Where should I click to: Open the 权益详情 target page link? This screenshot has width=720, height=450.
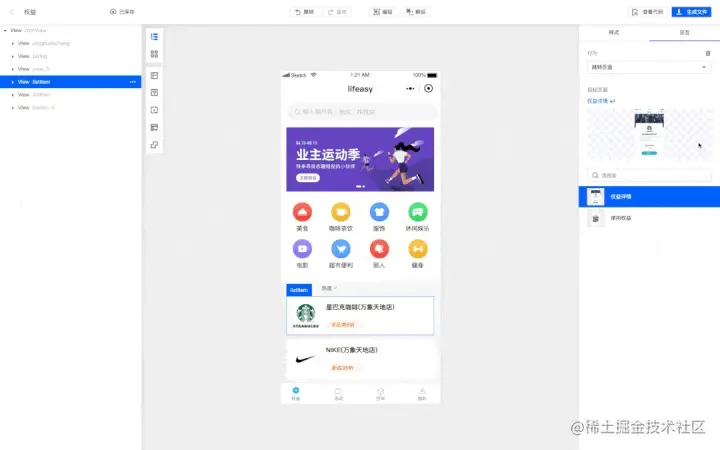tap(598, 101)
